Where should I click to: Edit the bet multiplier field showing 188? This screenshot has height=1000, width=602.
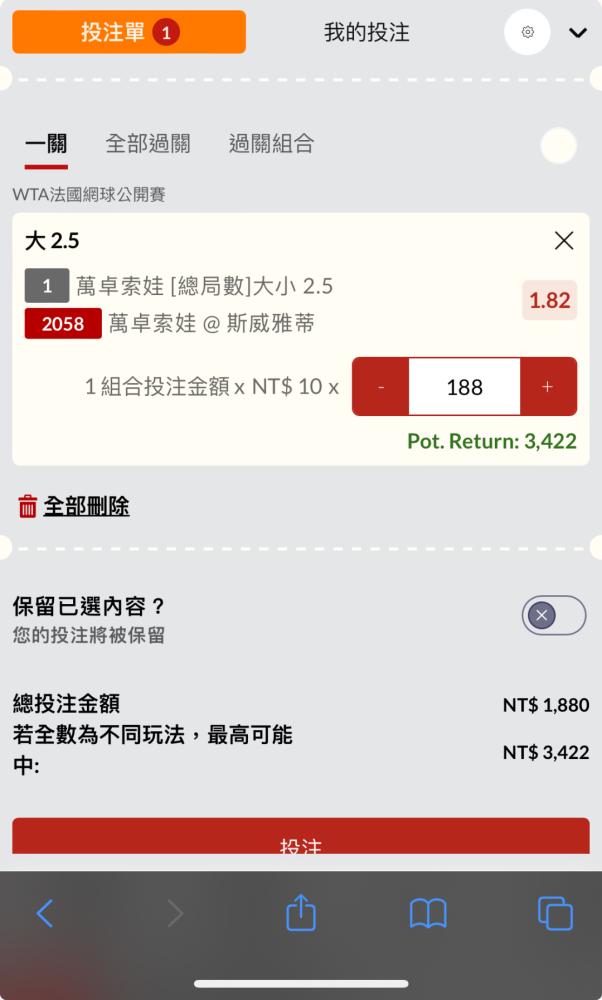(464, 387)
